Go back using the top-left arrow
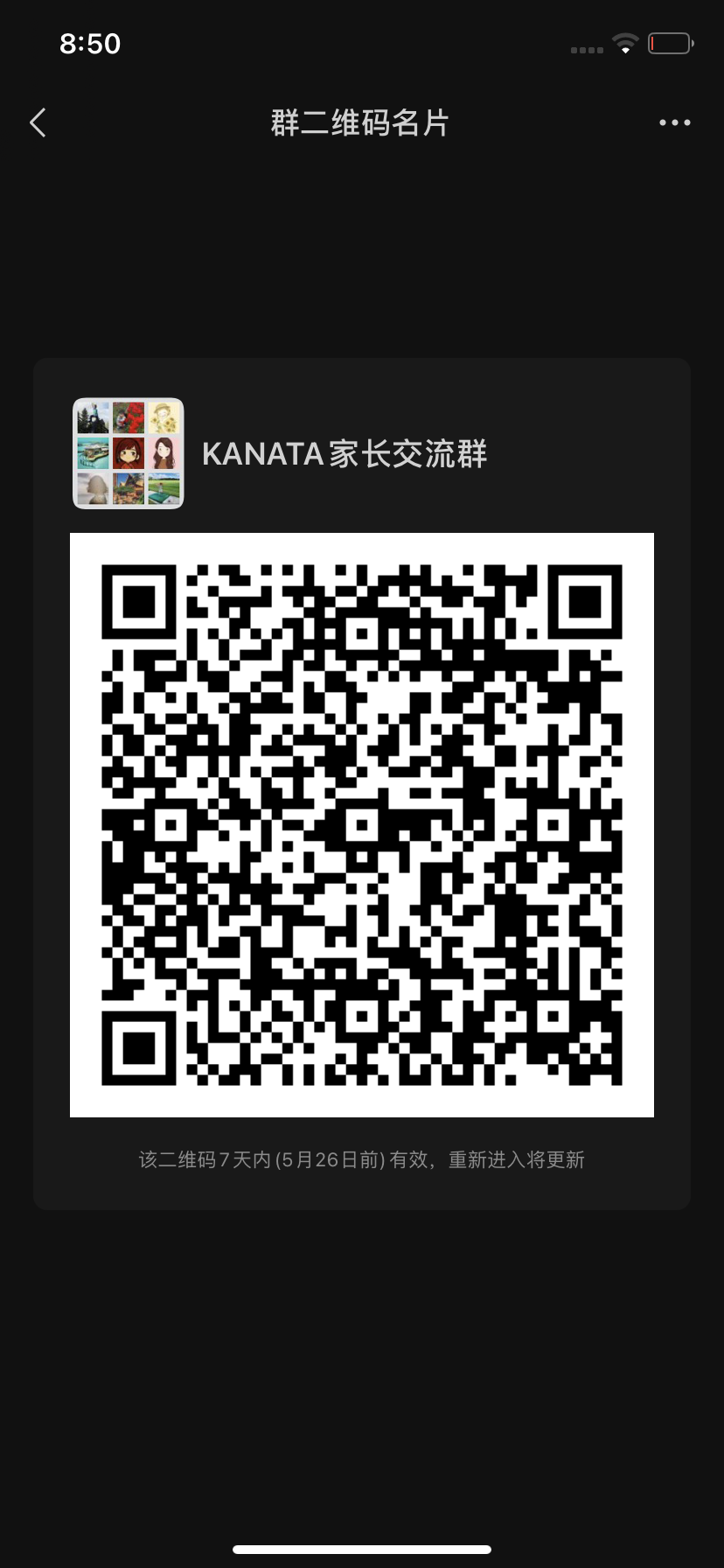The image size is (724, 1568). [x=38, y=123]
